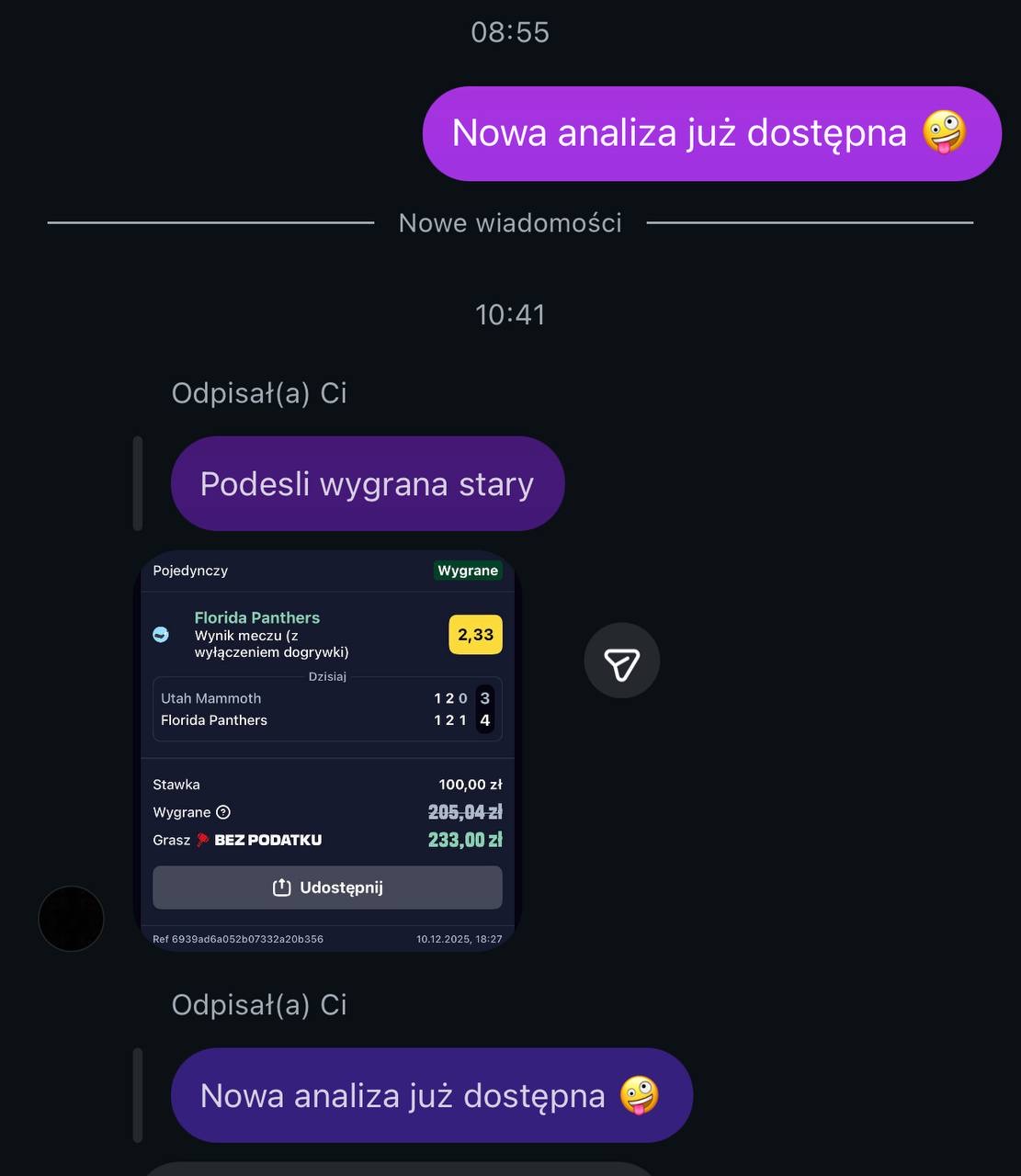Jump to quoted reply 'Nowa analiza już dostępna'

pyautogui.click(x=431, y=1095)
